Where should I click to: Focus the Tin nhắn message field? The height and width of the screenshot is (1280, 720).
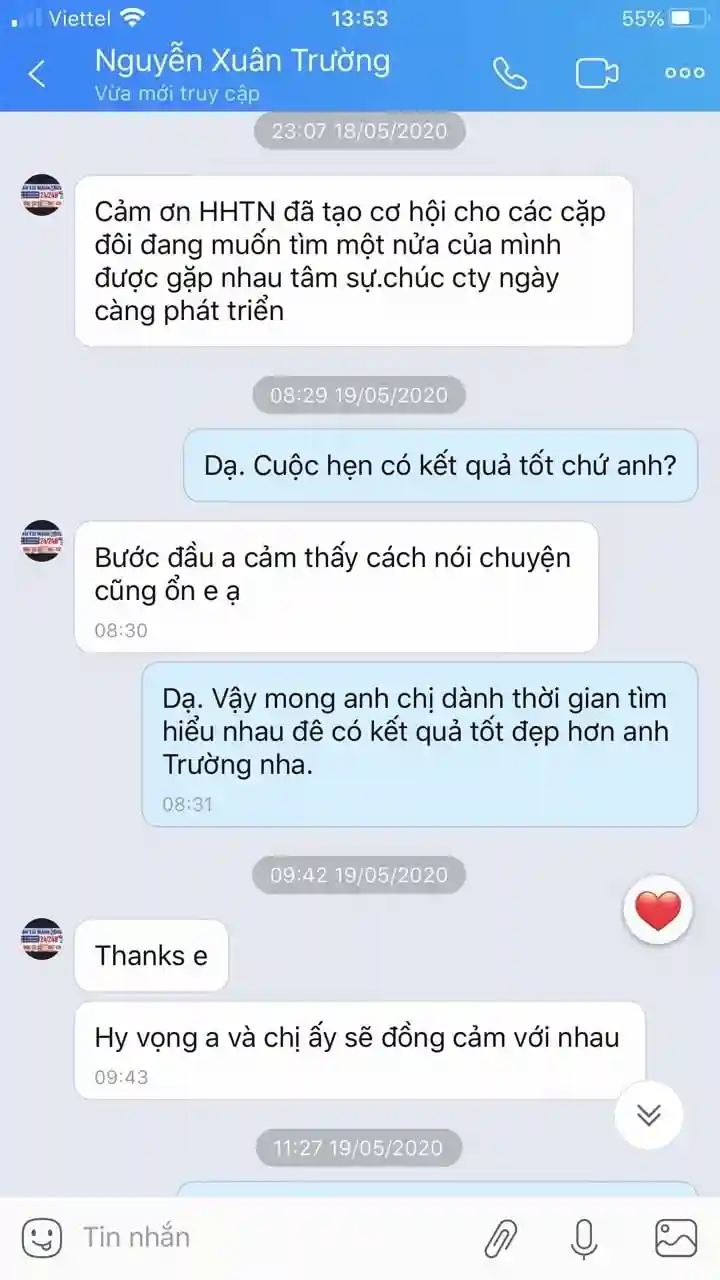click(x=260, y=1238)
